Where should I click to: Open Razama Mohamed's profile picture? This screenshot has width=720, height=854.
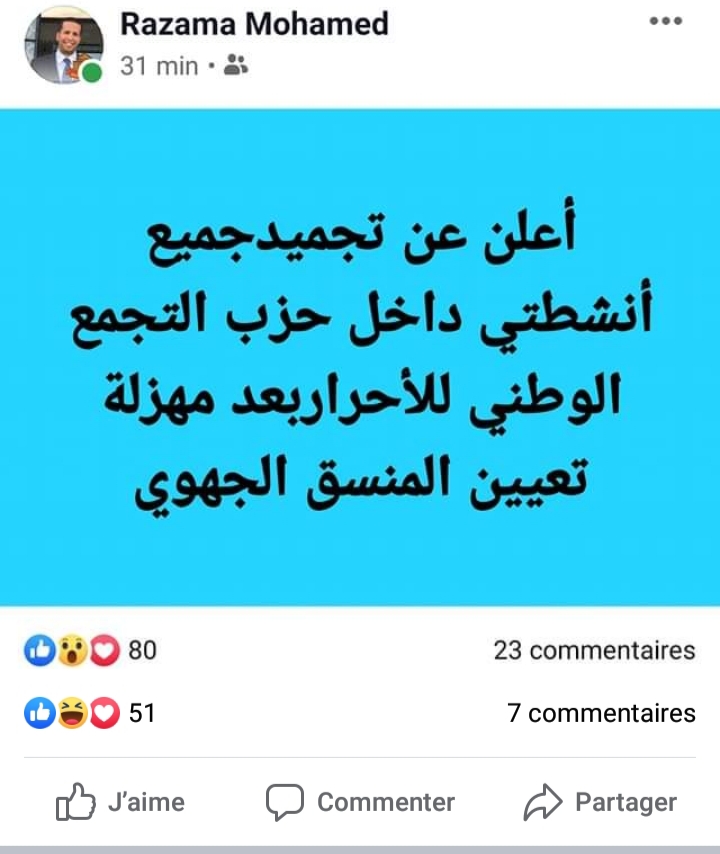click(x=65, y=45)
